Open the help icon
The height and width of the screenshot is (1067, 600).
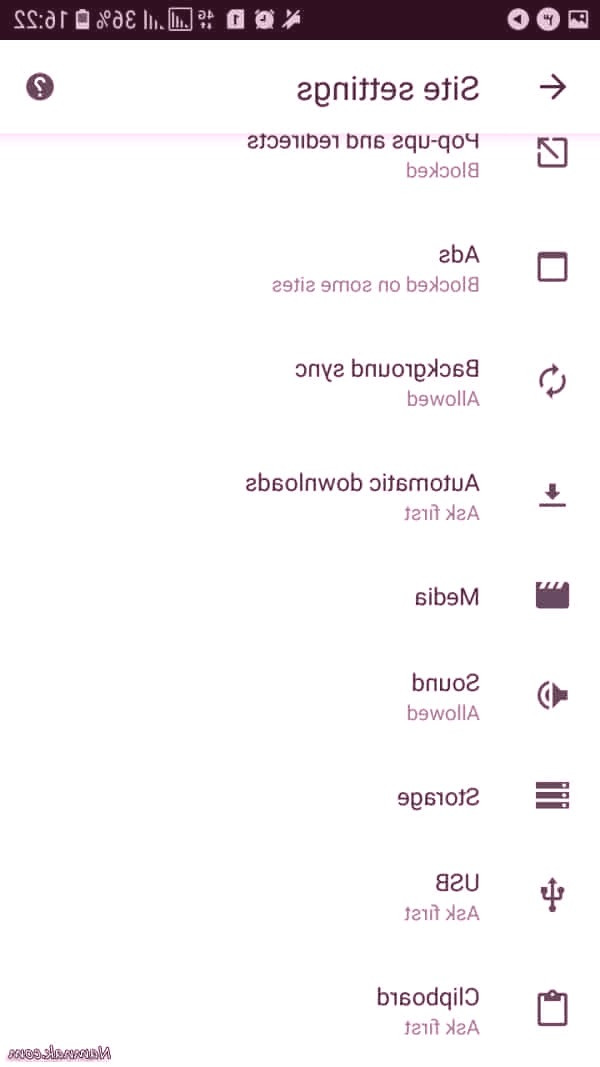pos(40,88)
